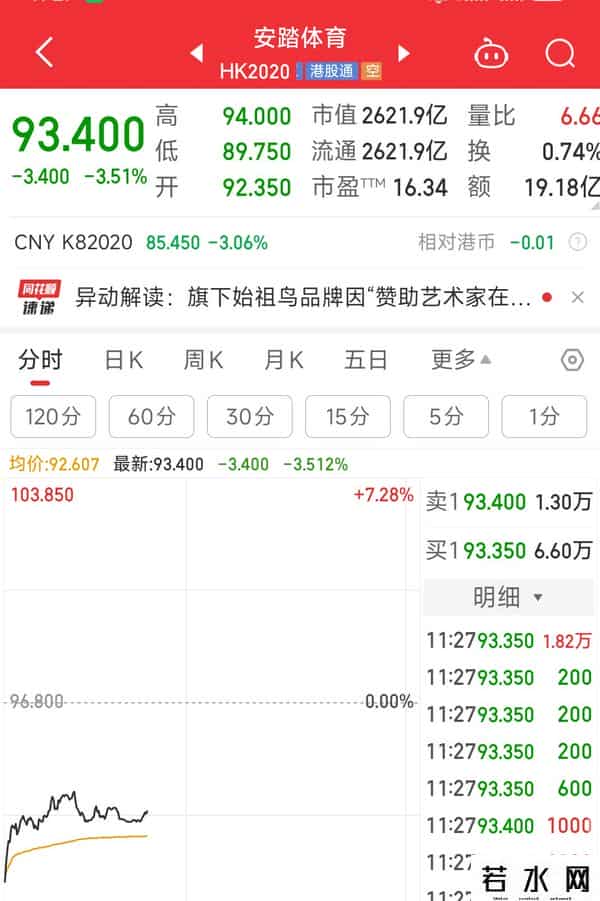600x901 pixels.
Task: Select the 60分 interval chip
Action: [x=151, y=417]
